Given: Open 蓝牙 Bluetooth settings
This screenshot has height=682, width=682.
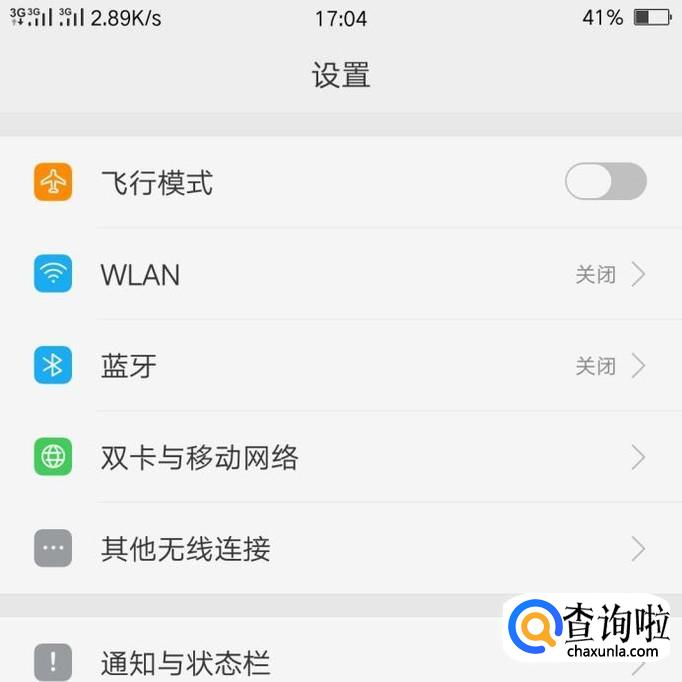Looking at the screenshot, I should [340, 366].
